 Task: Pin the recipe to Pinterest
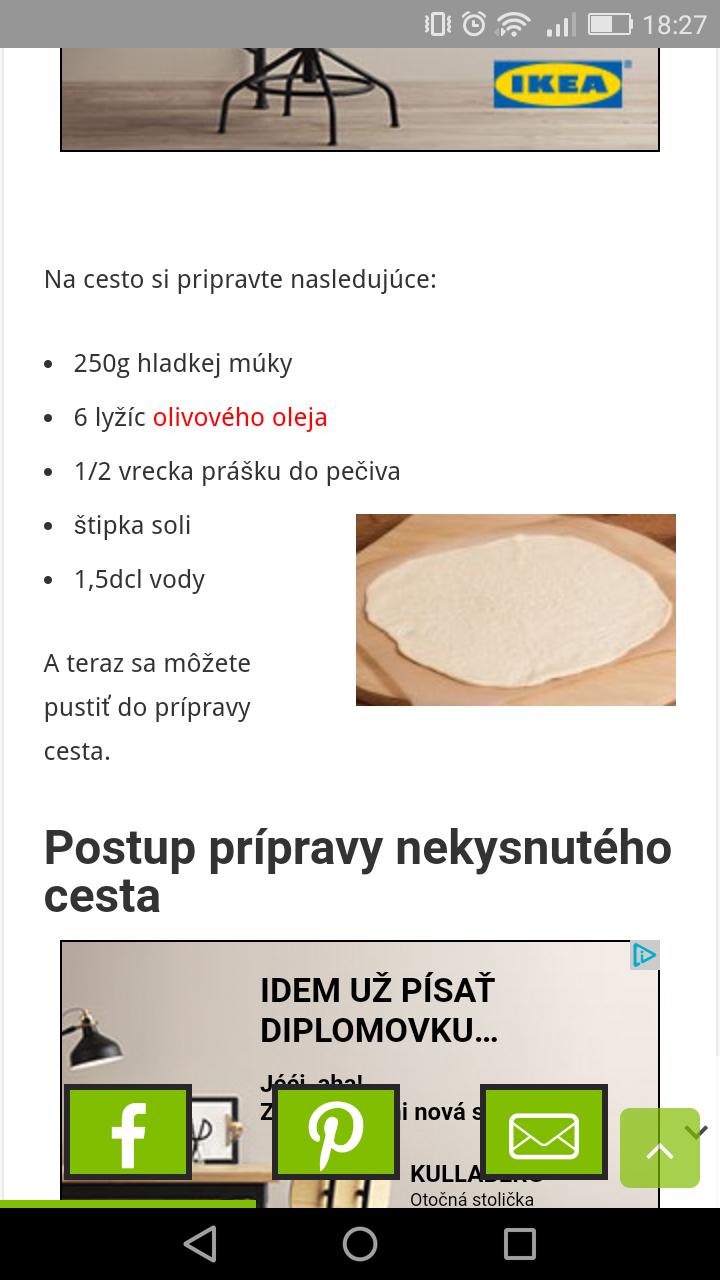coord(336,1133)
